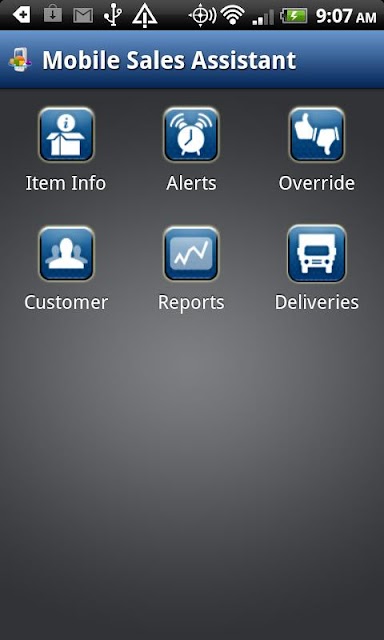Screen dimensions: 384x640
Task: Open Deliveries truck icon
Action: (317, 254)
